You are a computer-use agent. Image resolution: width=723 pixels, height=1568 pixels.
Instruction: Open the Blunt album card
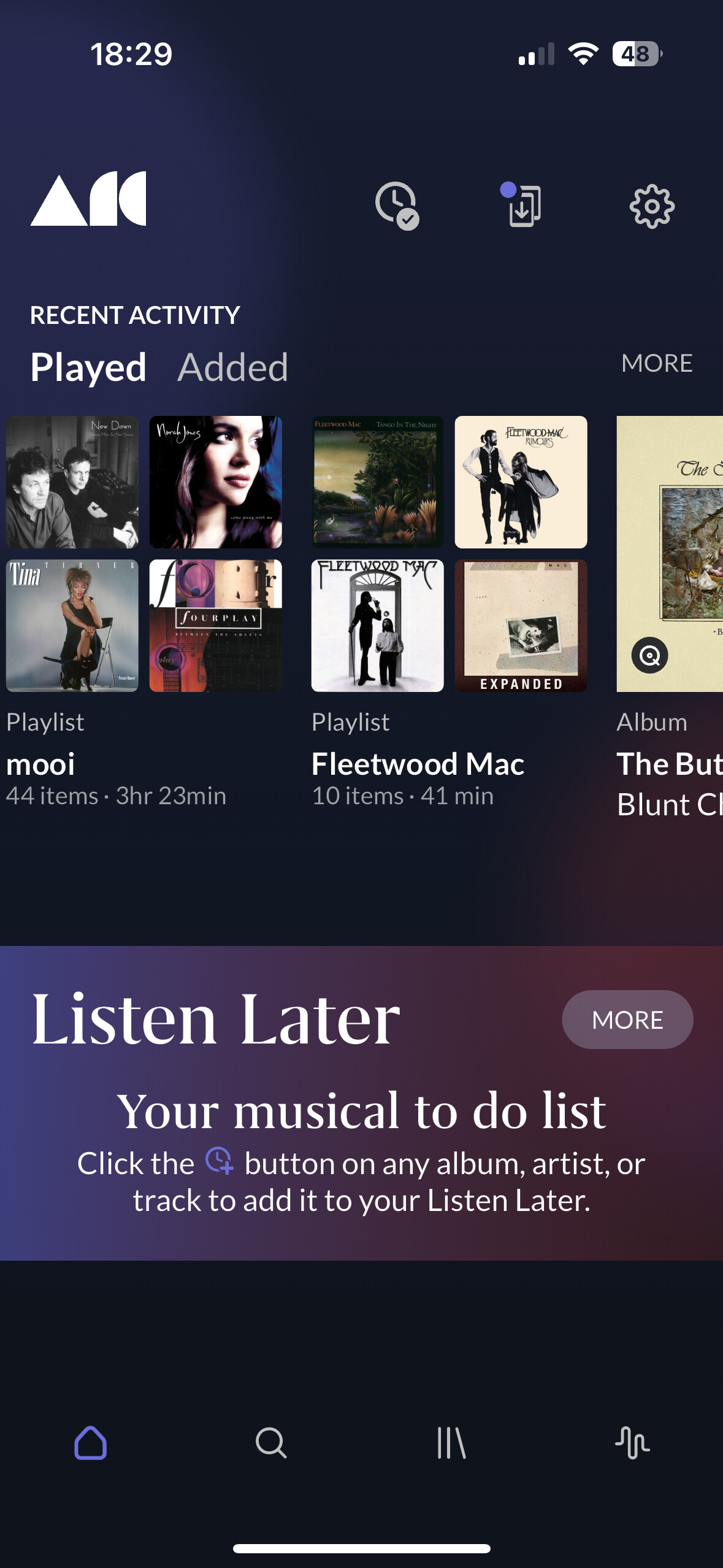click(x=670, y=617)
